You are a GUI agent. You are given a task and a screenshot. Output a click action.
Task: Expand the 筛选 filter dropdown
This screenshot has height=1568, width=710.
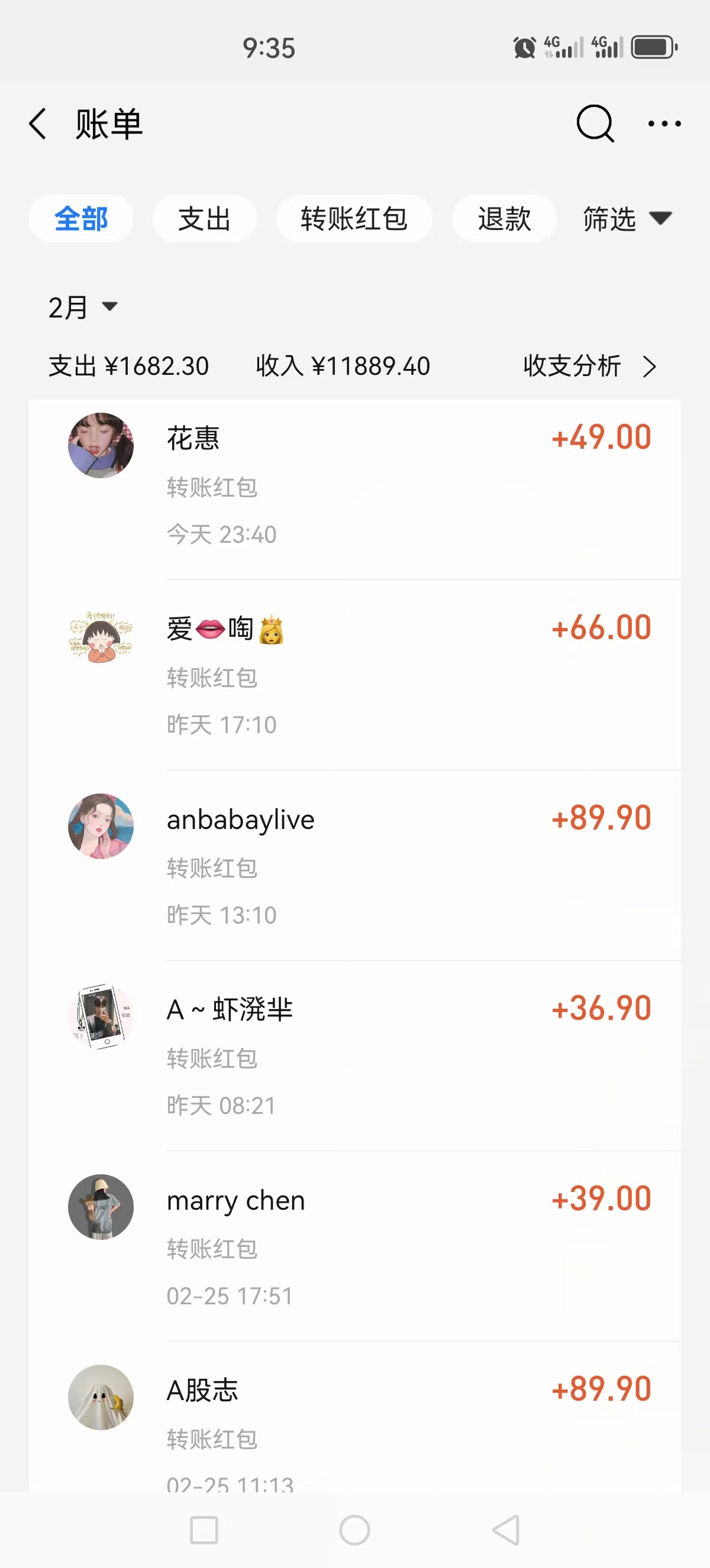pyautogui.click(x=627, y=219)
